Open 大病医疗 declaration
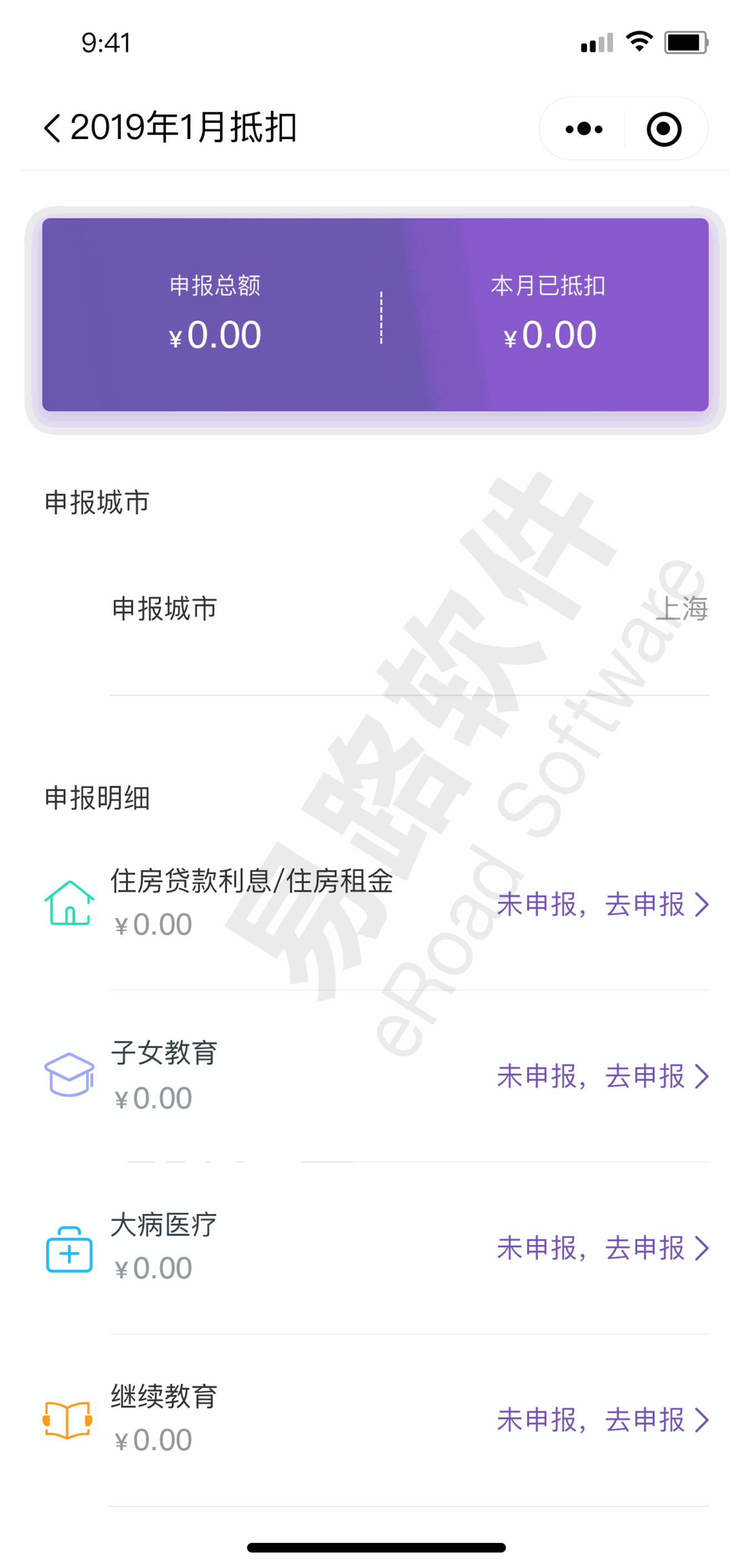 pyautogui.click(x=602, y=1248)
